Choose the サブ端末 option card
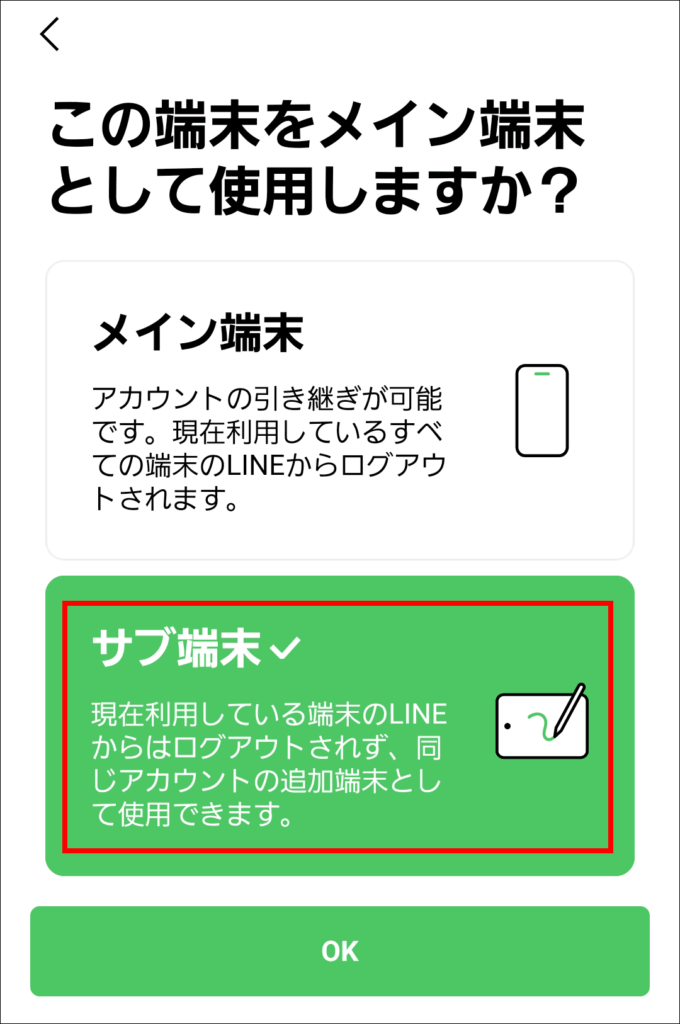The image size is (680, 1024). pyautogui.click(x=339, y=726)
